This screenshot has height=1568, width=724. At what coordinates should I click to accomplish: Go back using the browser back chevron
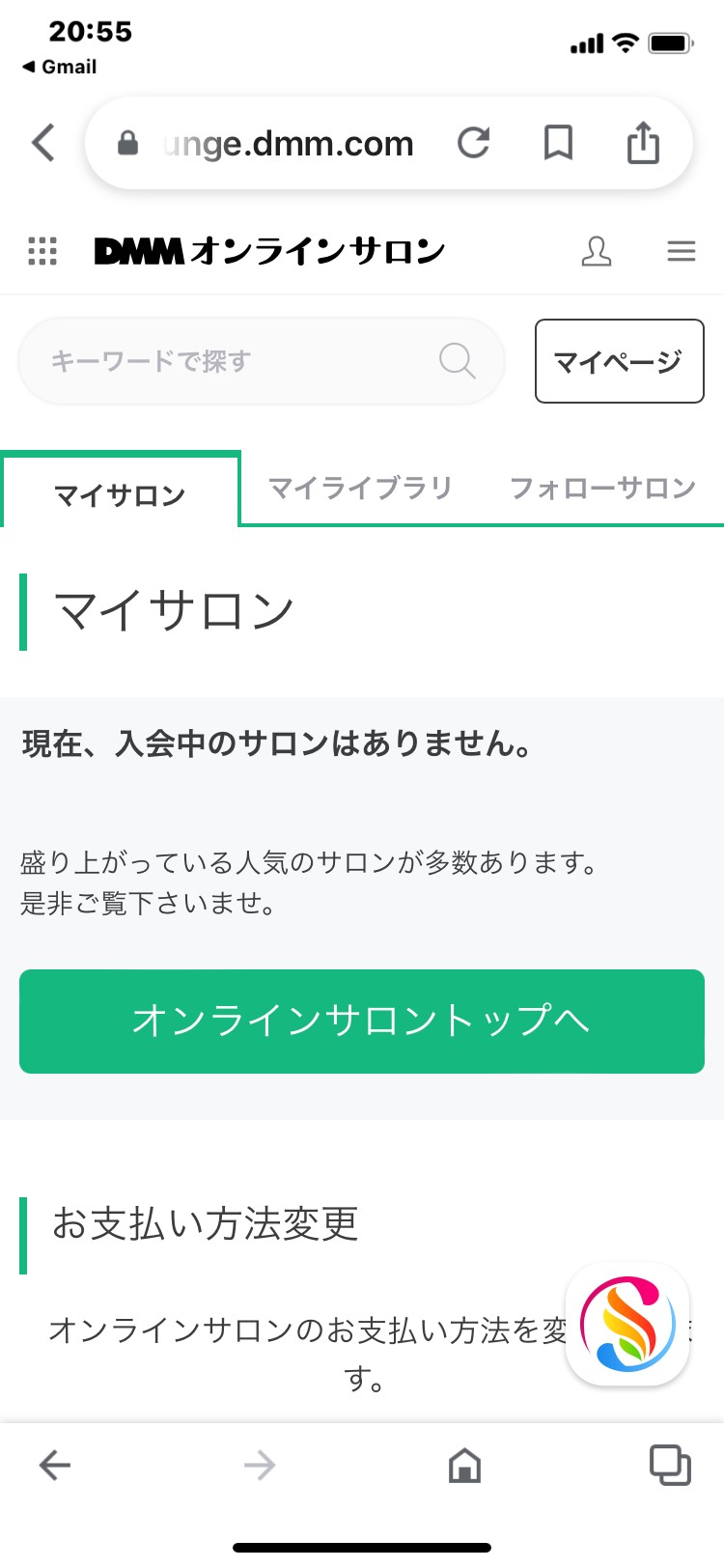(43, 143)
